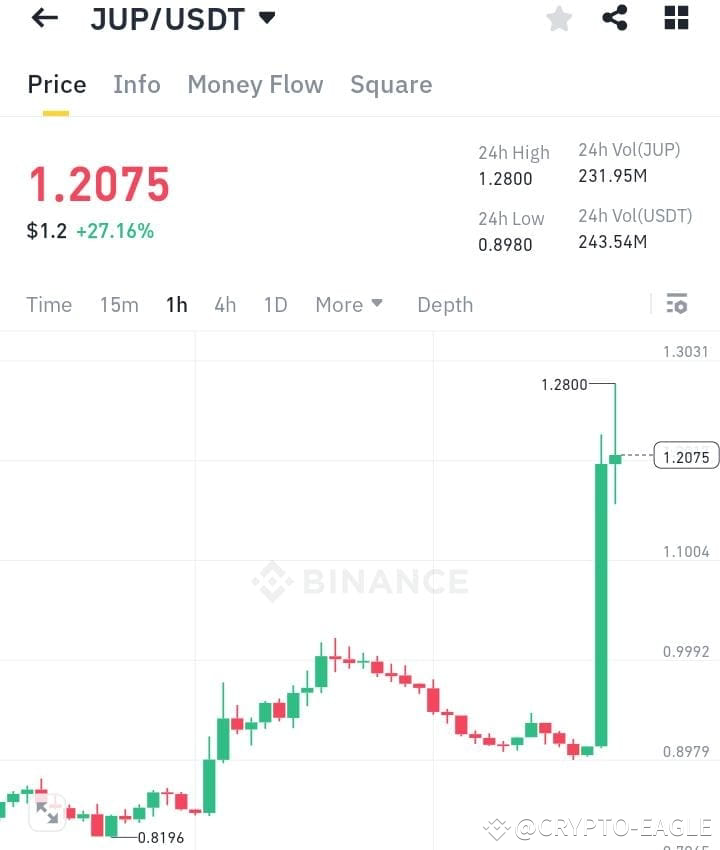720x850 pixels.
Task: Open the share icon for JUP/USDT
Action: [x=616, y=18]
